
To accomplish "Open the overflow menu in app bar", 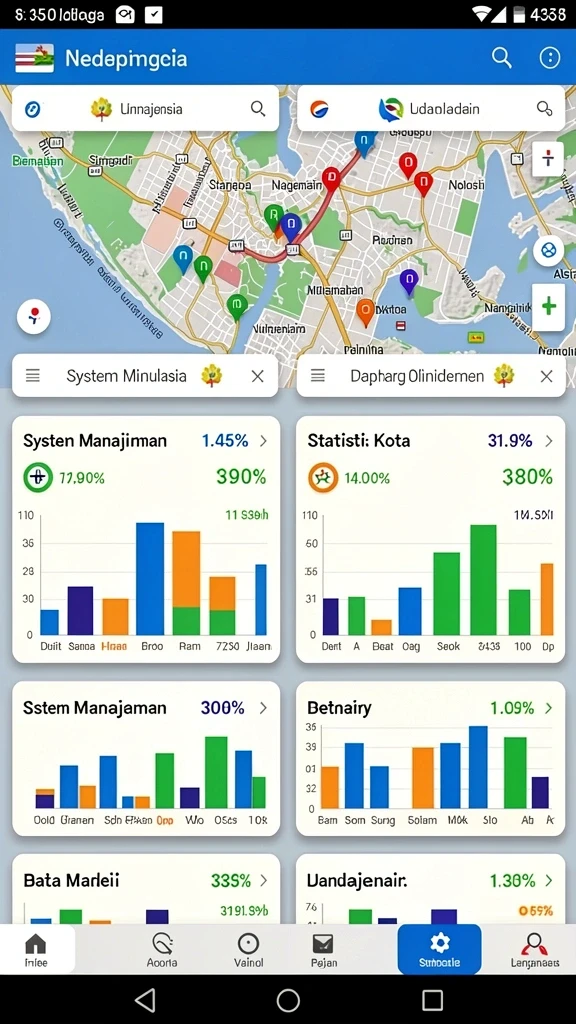I will (550, 58).
